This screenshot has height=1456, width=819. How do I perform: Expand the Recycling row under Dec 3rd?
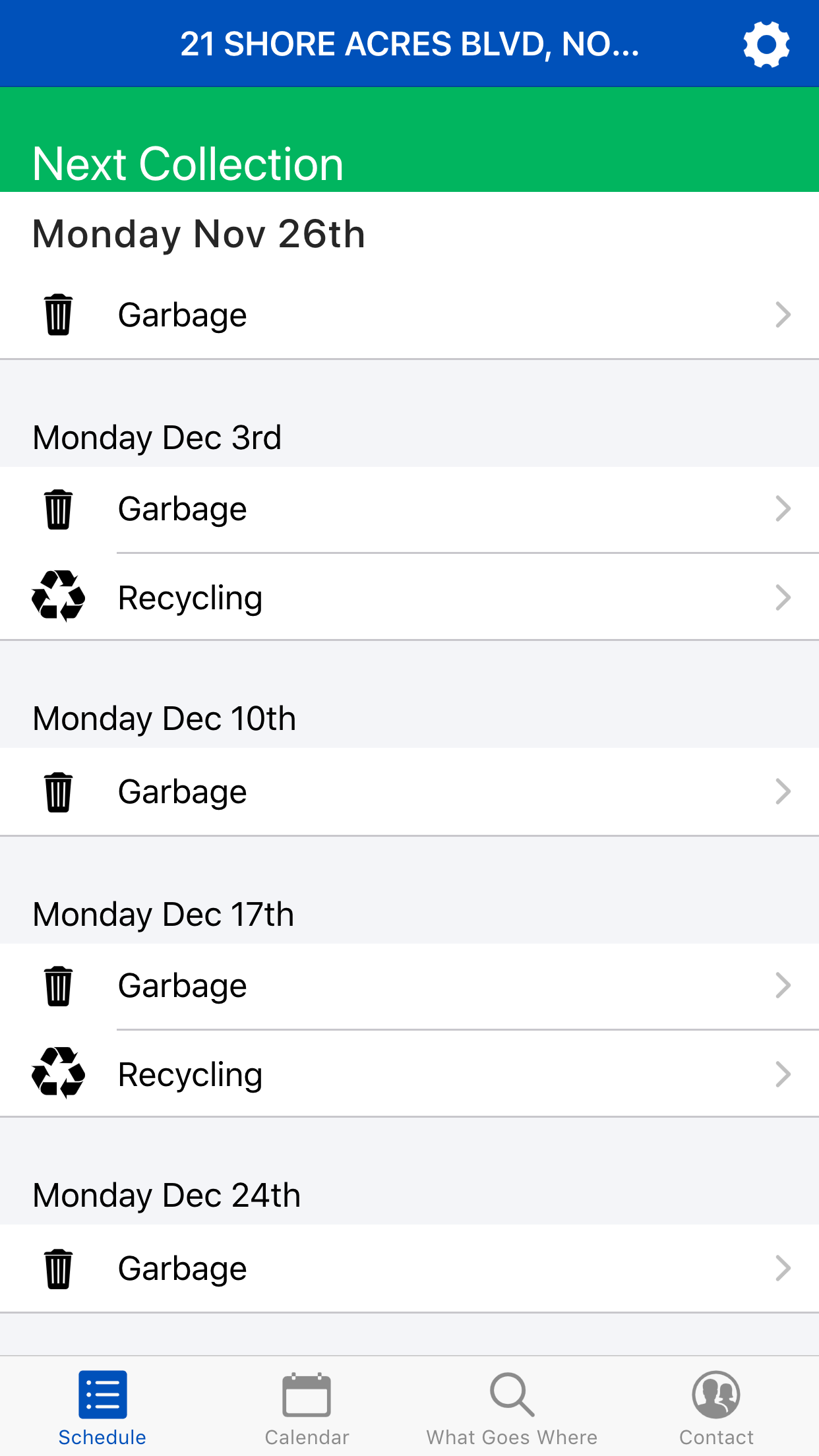pos(409,597)
